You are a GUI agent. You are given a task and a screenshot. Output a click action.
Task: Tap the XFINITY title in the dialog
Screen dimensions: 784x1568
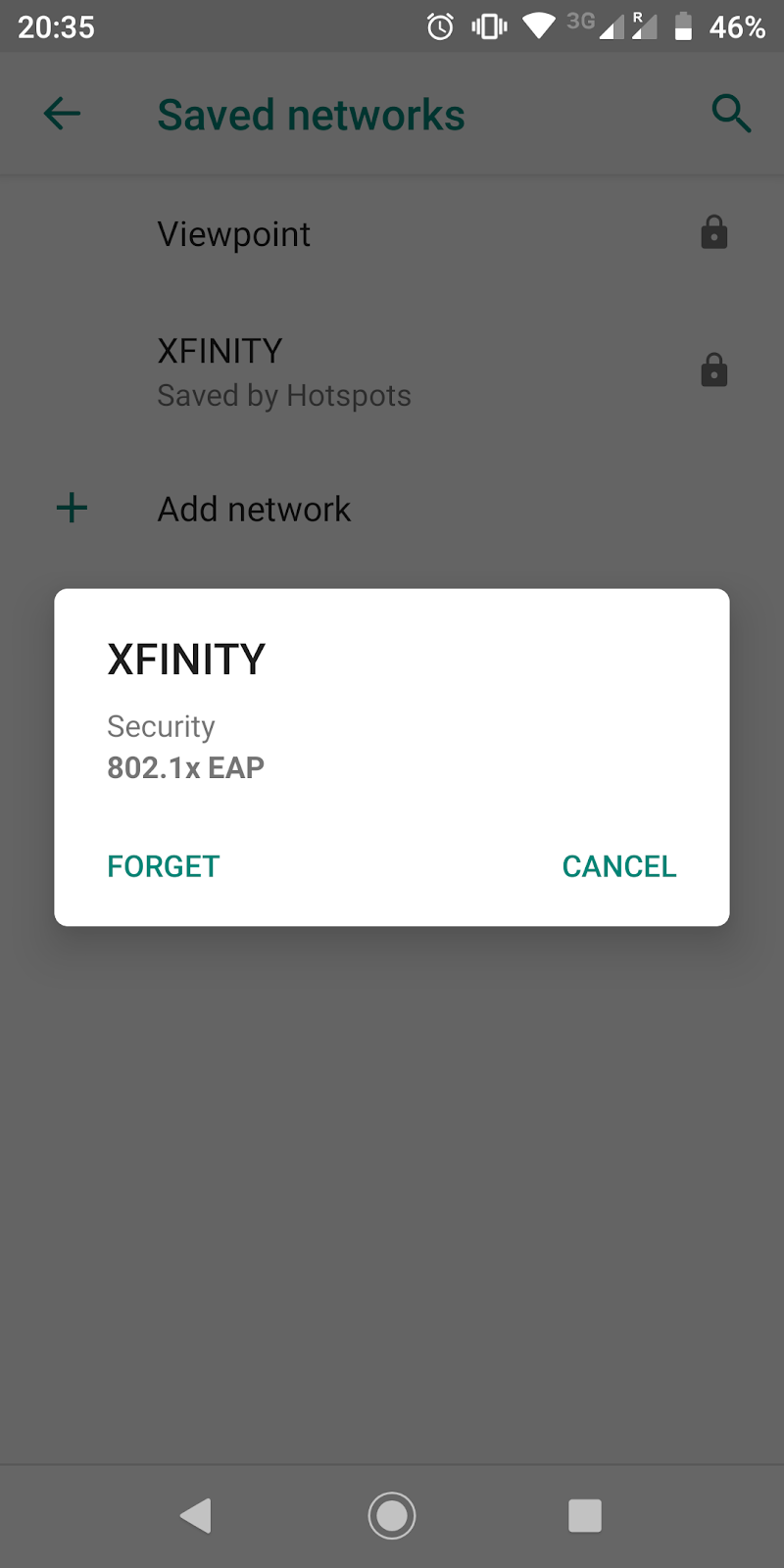pos(185,659)
